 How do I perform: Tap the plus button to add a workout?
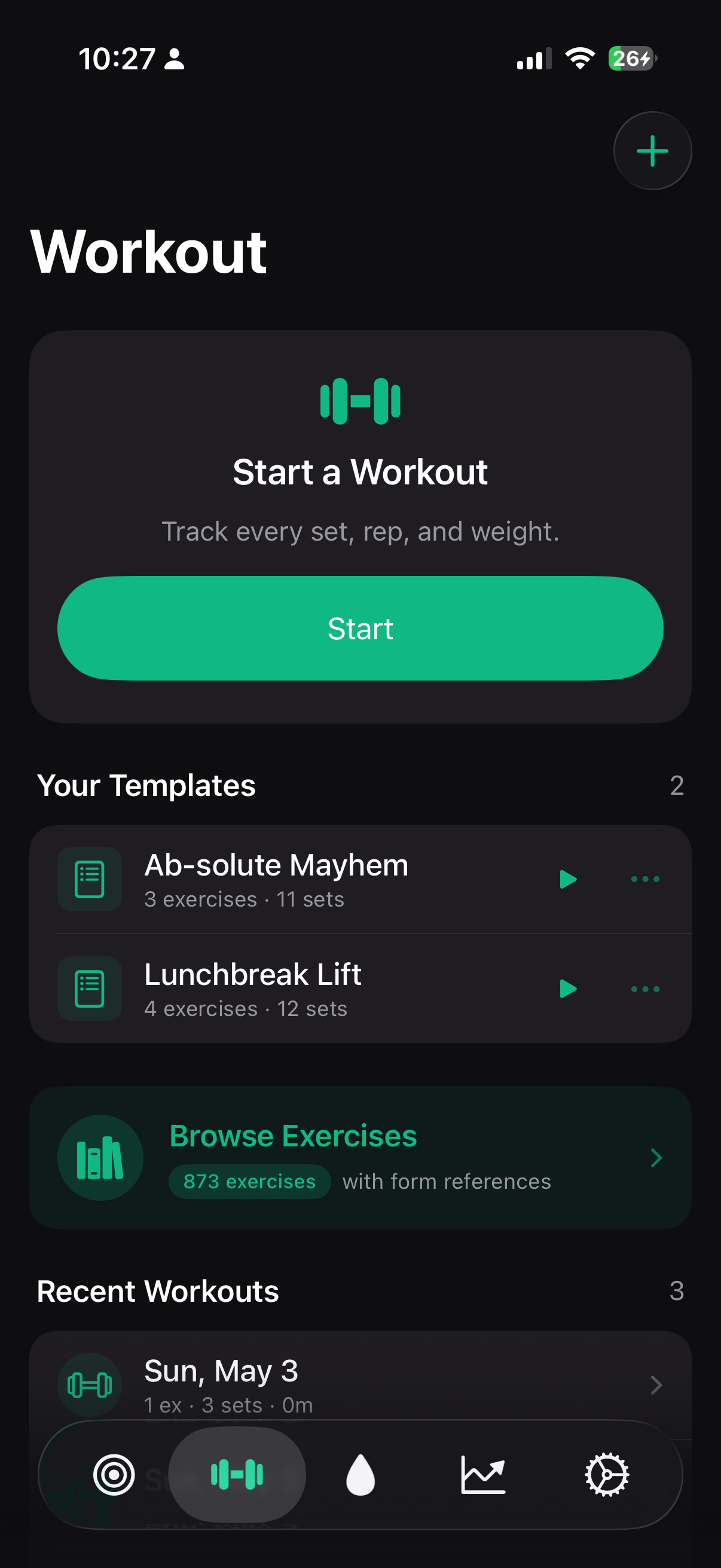pos(652,151)
